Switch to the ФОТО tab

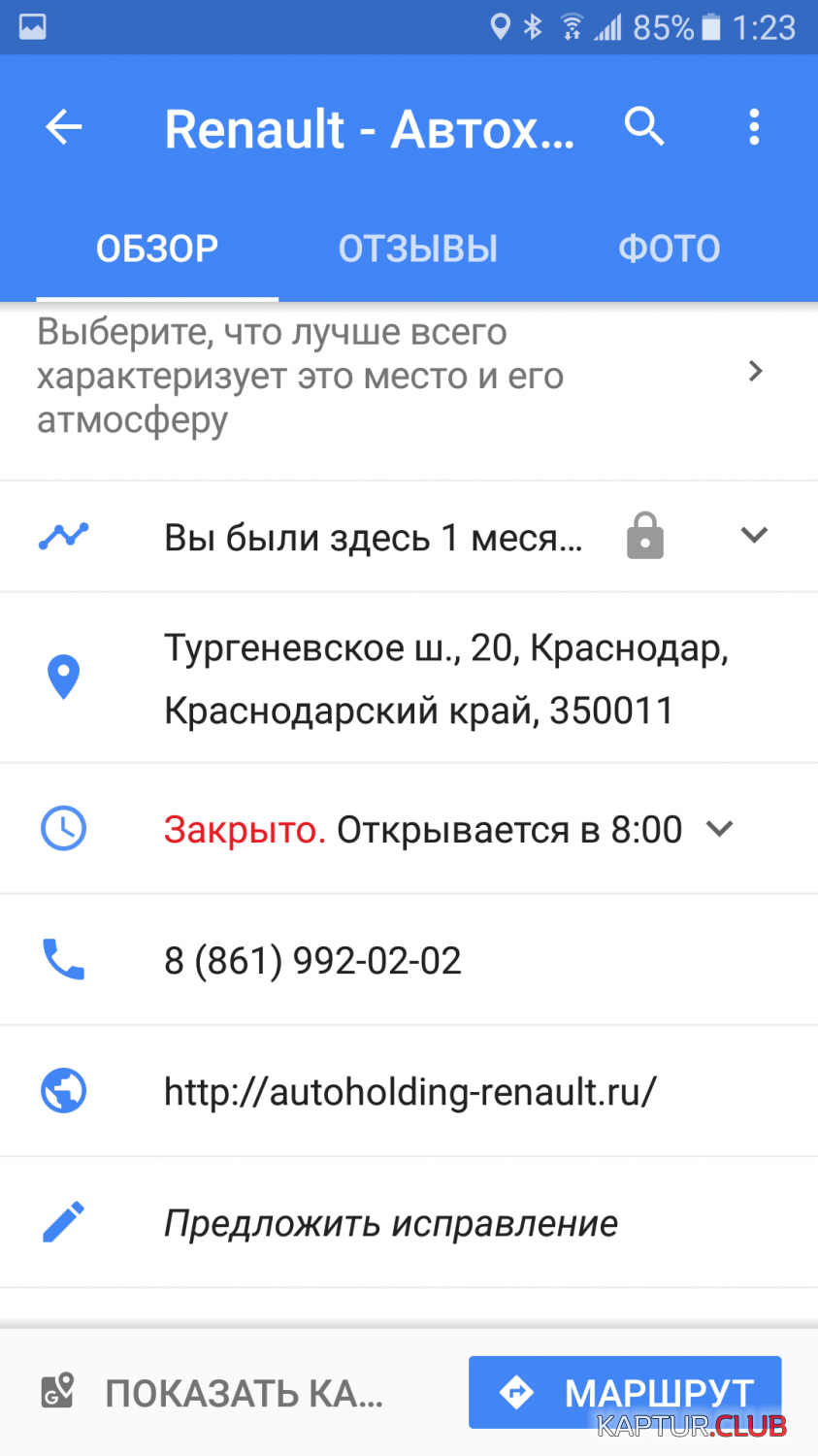[x=669, y=248]
